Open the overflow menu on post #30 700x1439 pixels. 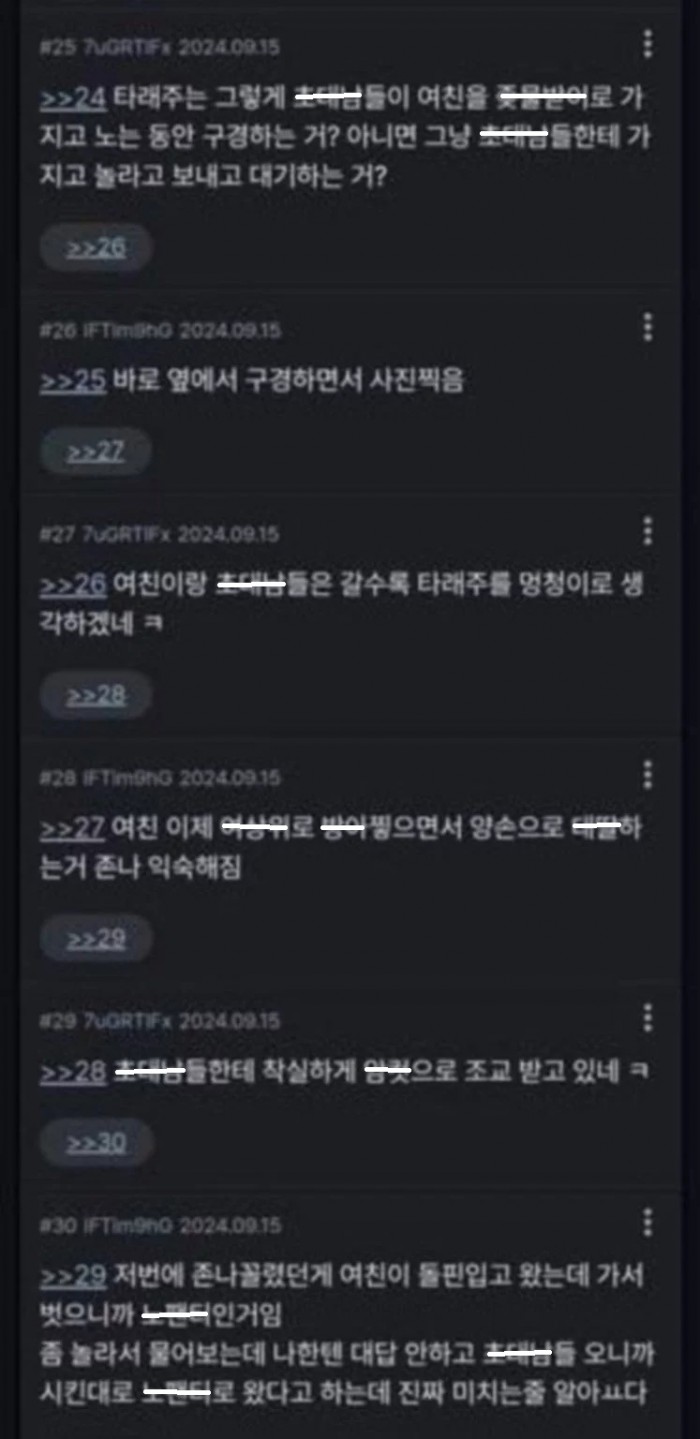[x=648, y=1222]
